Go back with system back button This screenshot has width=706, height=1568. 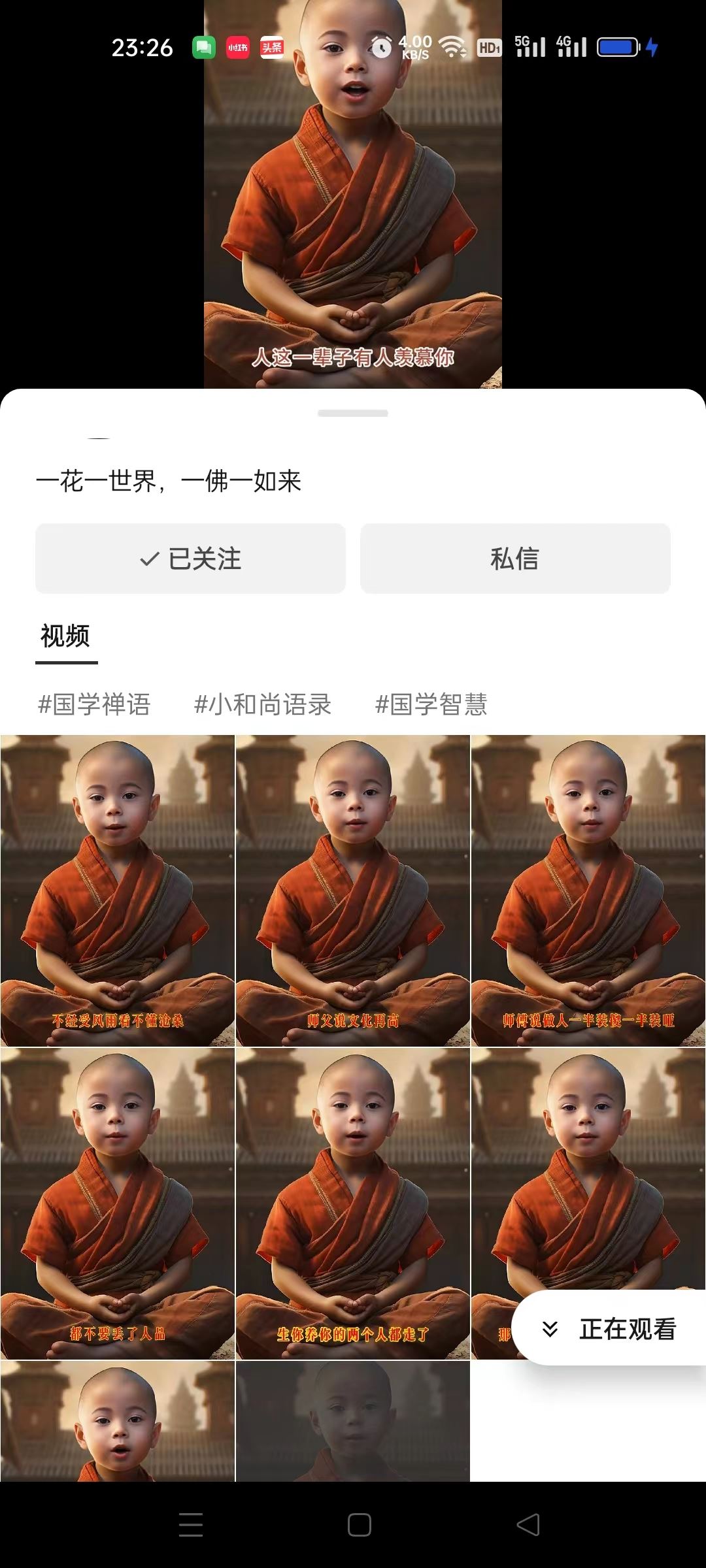click(x=528, y=1525)
